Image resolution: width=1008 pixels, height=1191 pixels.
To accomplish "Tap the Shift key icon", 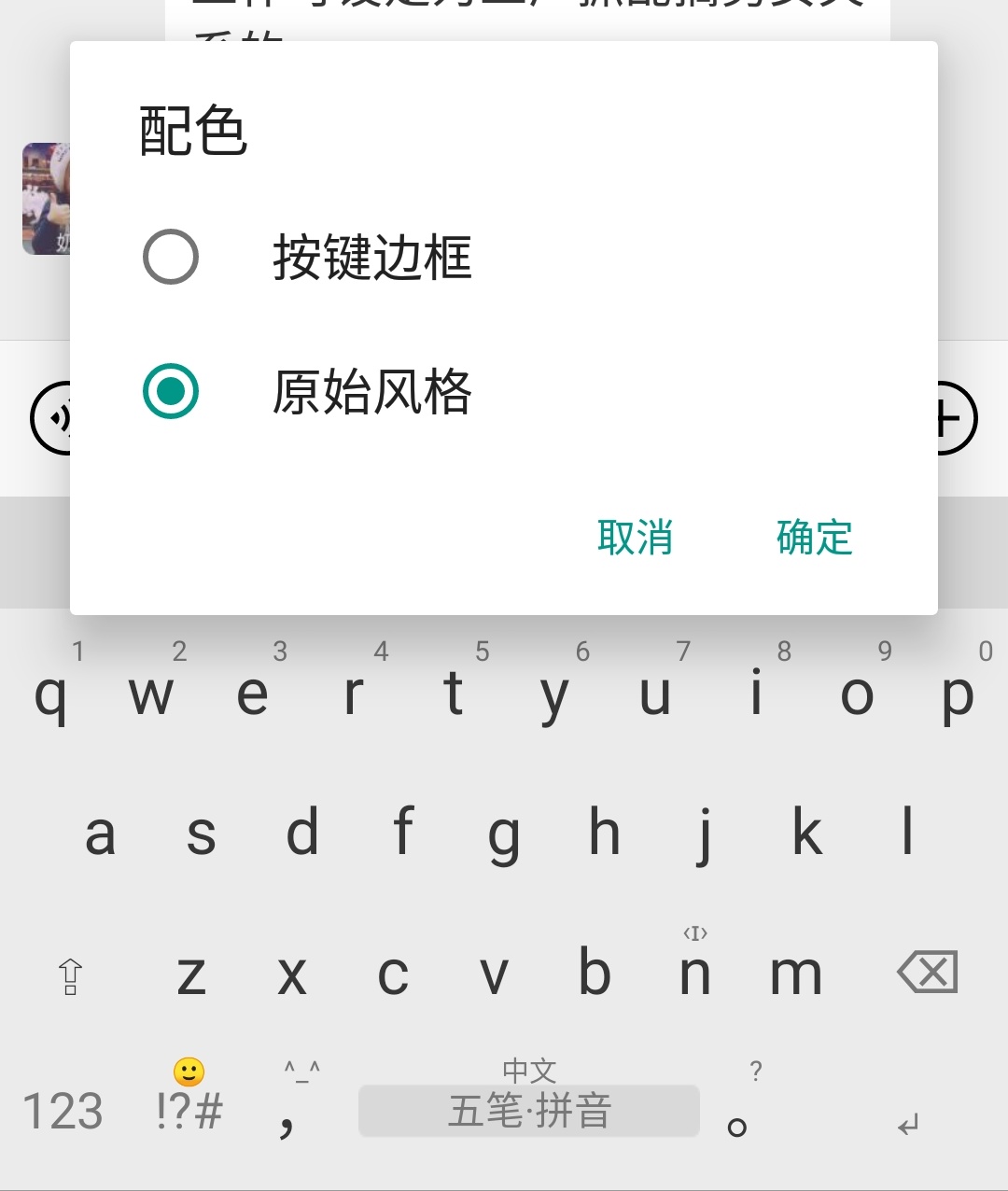I will (71, 975).
